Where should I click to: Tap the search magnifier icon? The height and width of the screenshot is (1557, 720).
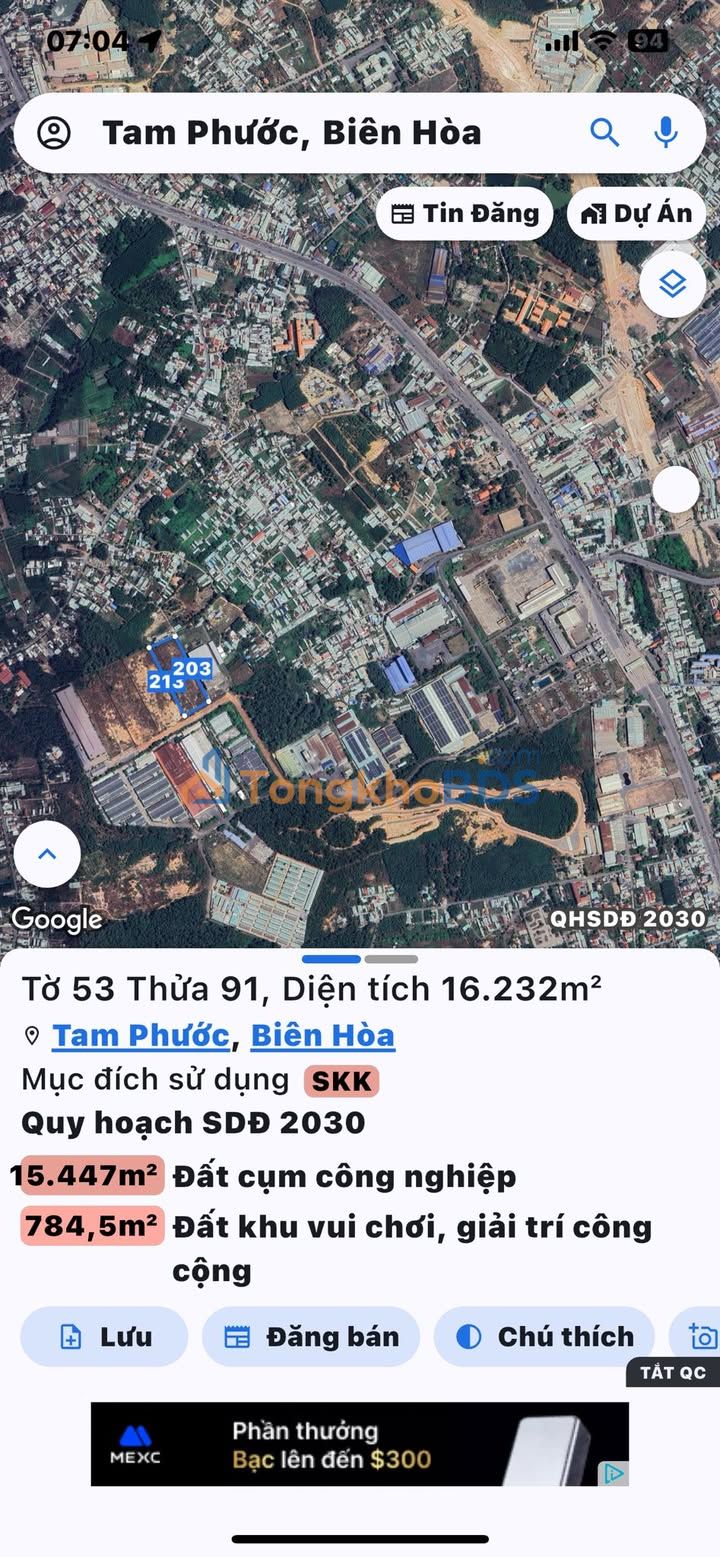click(604, 132)
